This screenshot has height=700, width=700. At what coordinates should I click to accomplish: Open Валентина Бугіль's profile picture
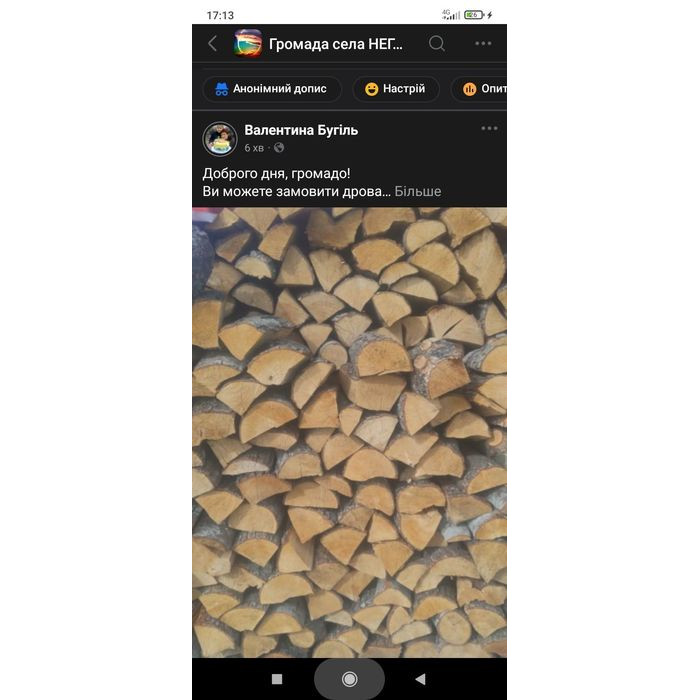[220, 138]
